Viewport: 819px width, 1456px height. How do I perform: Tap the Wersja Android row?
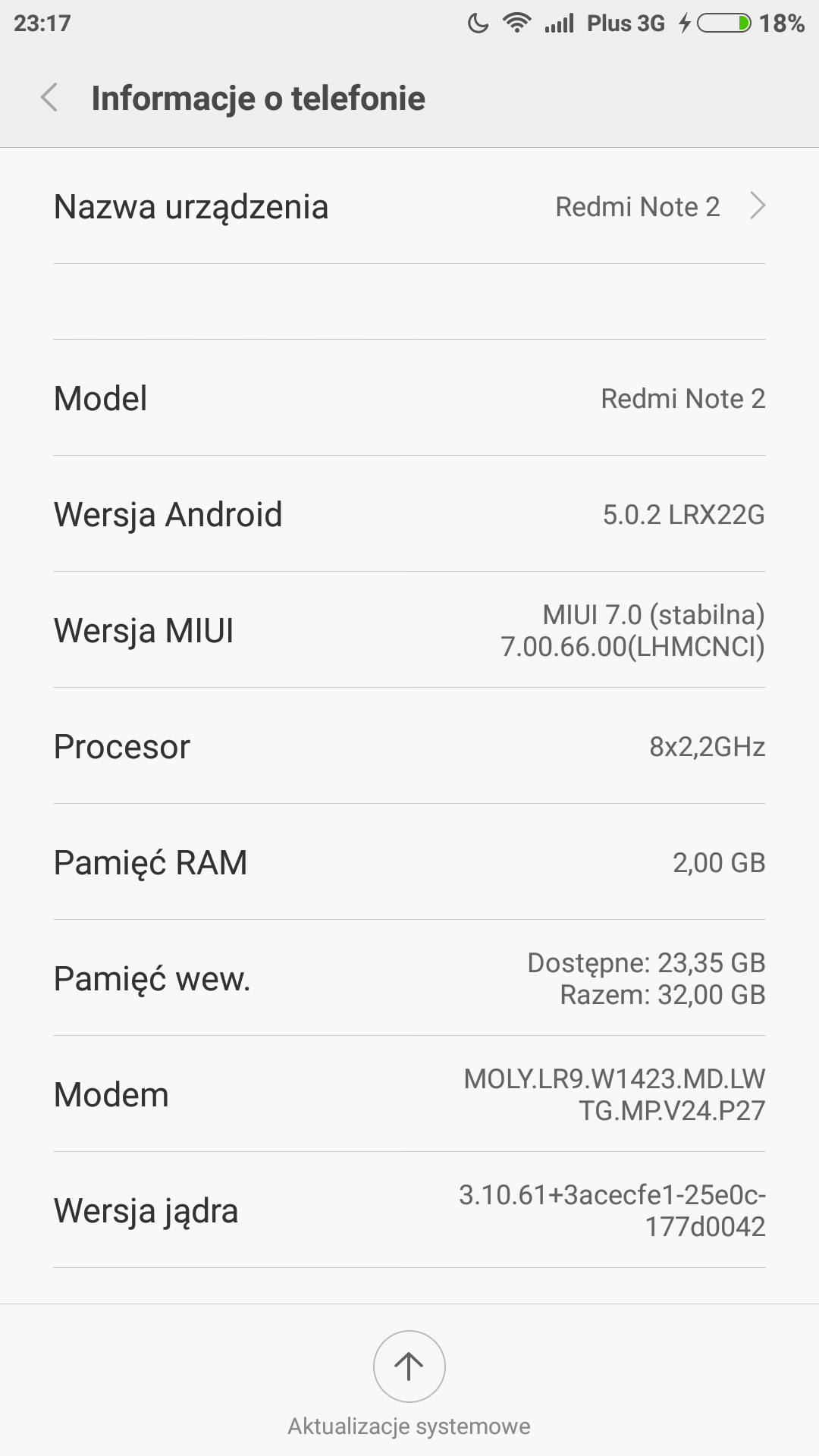409,514
